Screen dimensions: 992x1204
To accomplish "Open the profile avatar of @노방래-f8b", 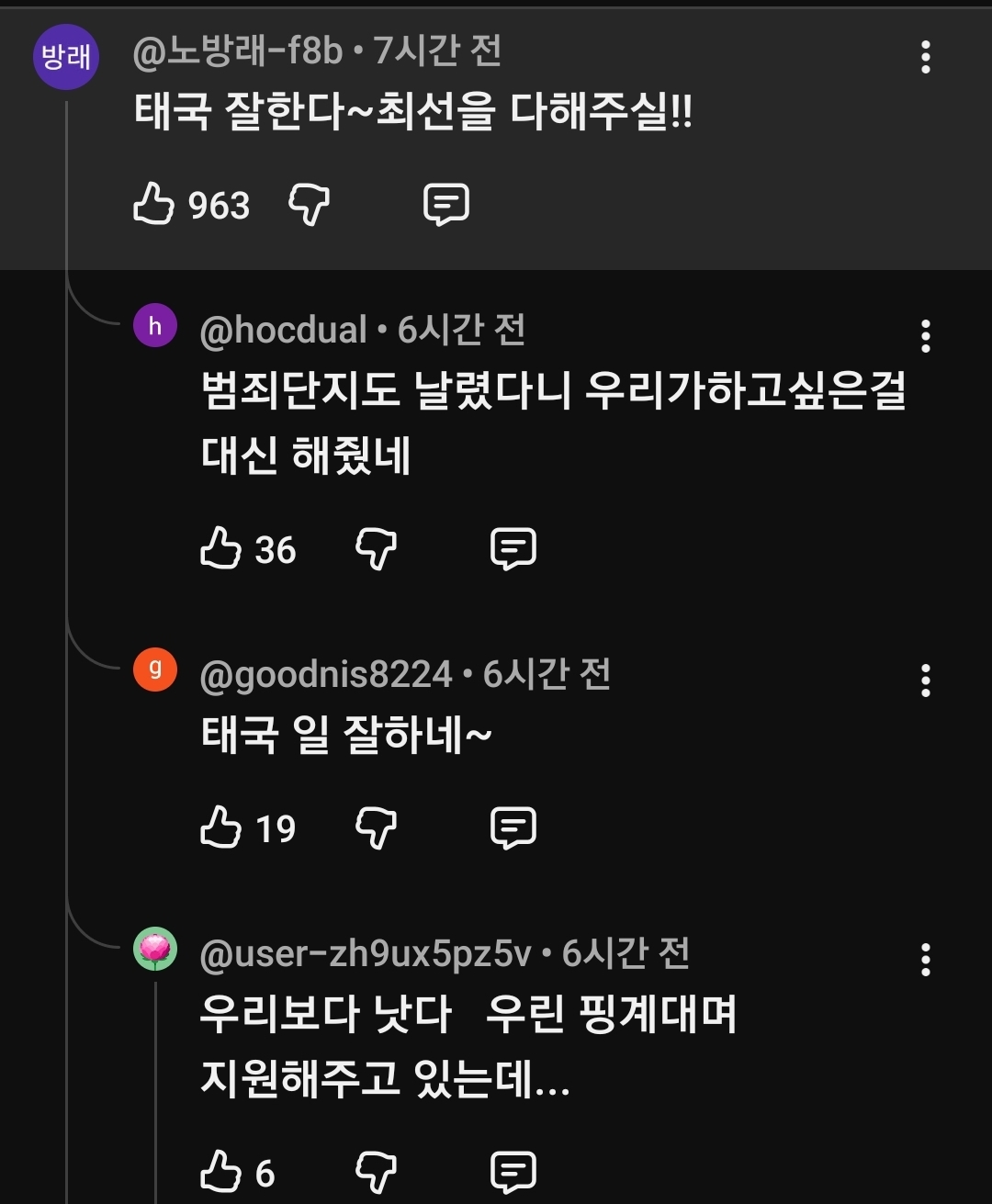I will (x=66, y=57).
